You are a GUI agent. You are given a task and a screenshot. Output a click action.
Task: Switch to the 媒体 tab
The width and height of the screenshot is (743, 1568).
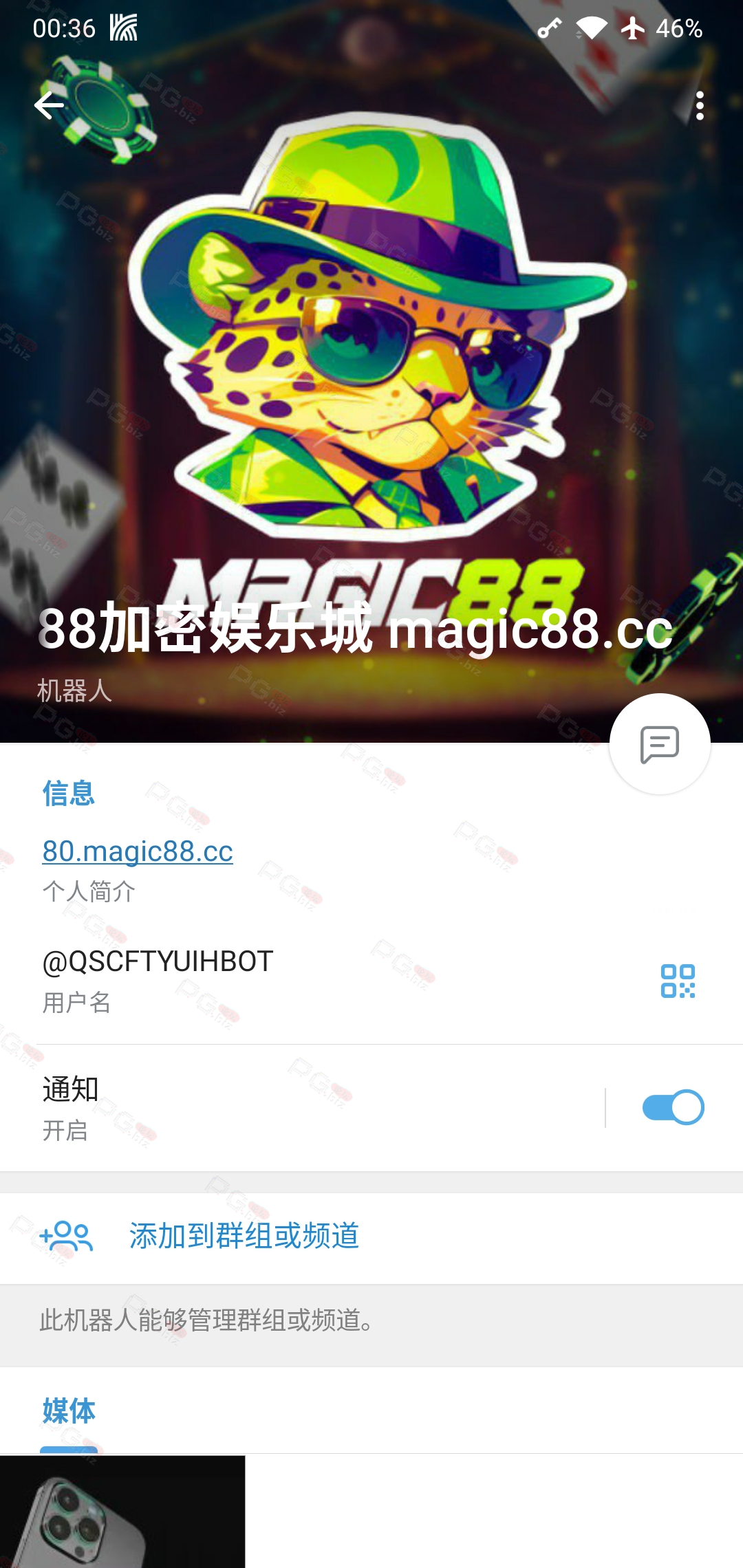point(69,1411)
